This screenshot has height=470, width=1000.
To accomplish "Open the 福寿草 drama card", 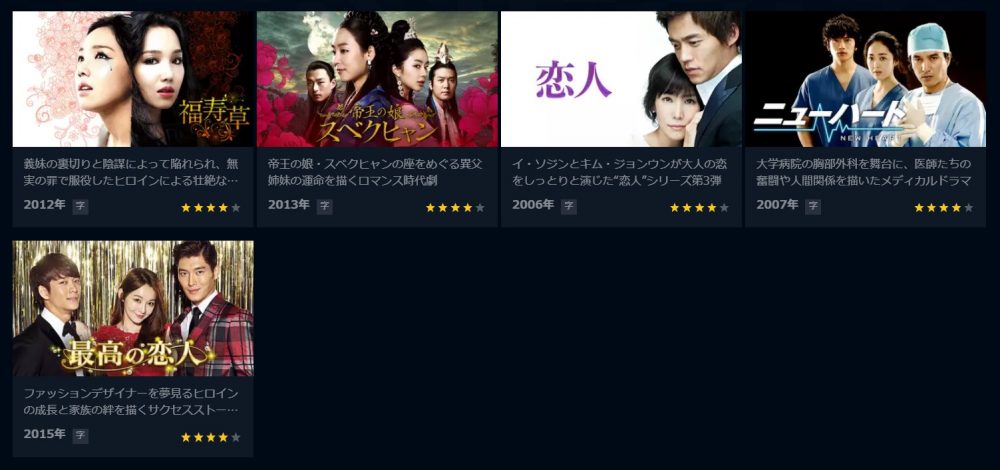I will [133, 80].
